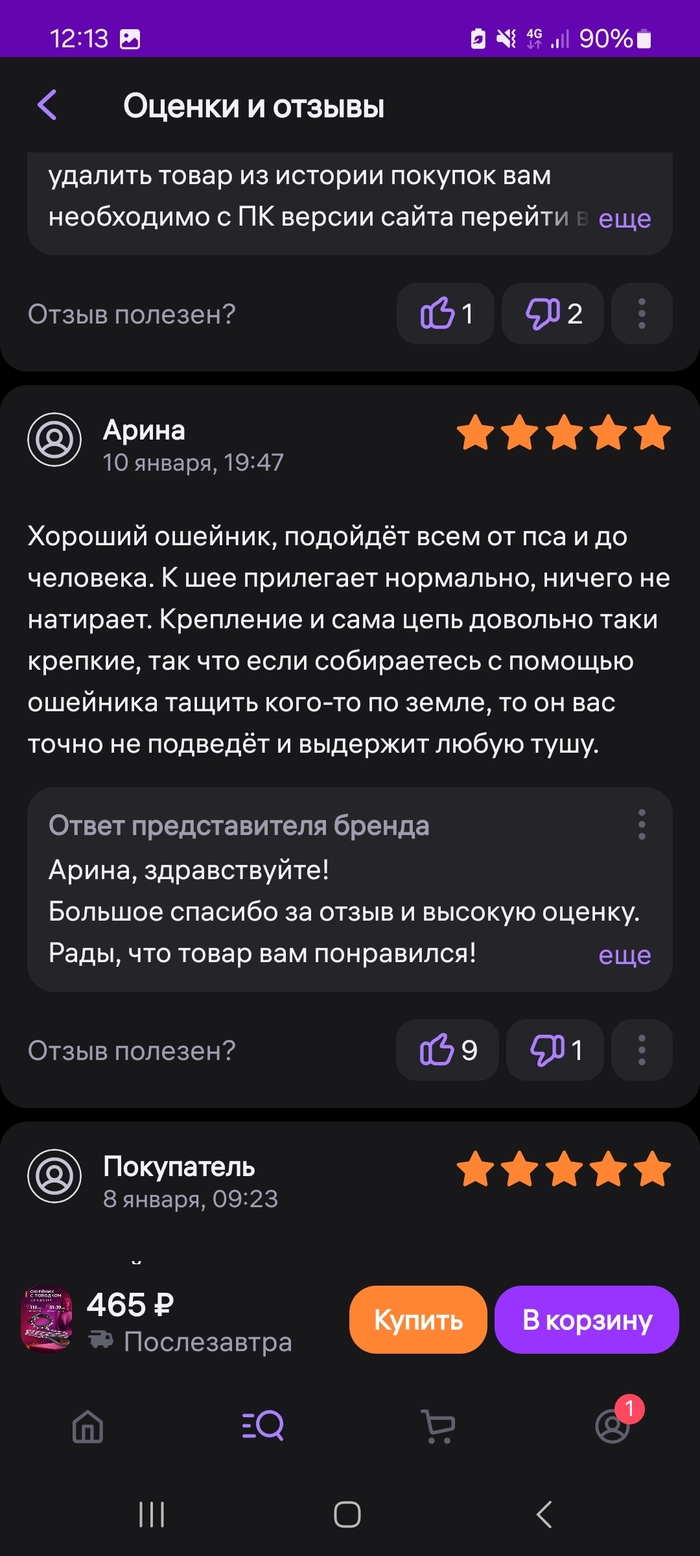Add the item with «В корзину»
This screenshot has width=700, height=1556.
(x=586, y=1320)
